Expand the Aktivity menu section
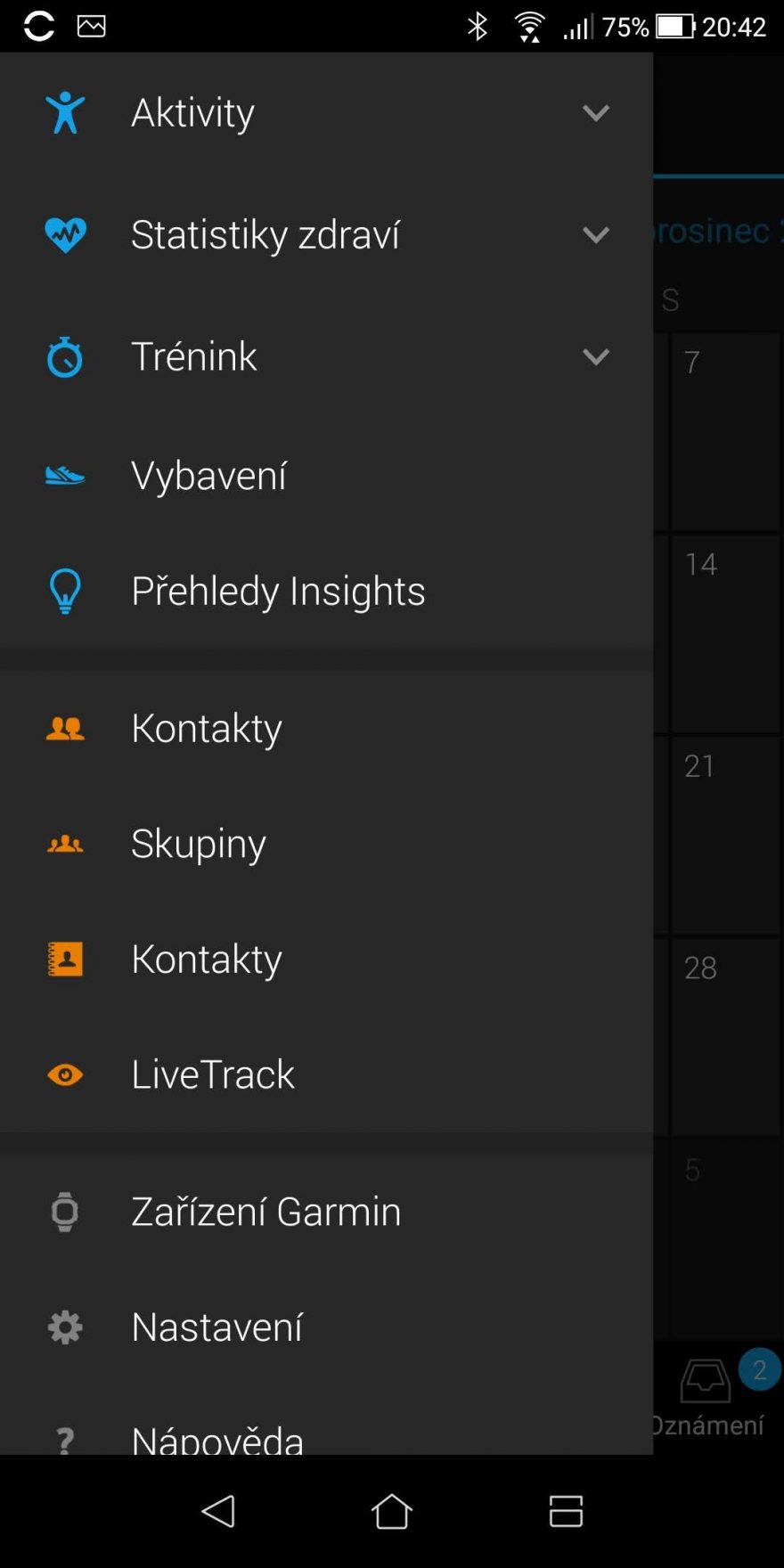The height and width of the screenshot is (1568, 784). (595, 113)
